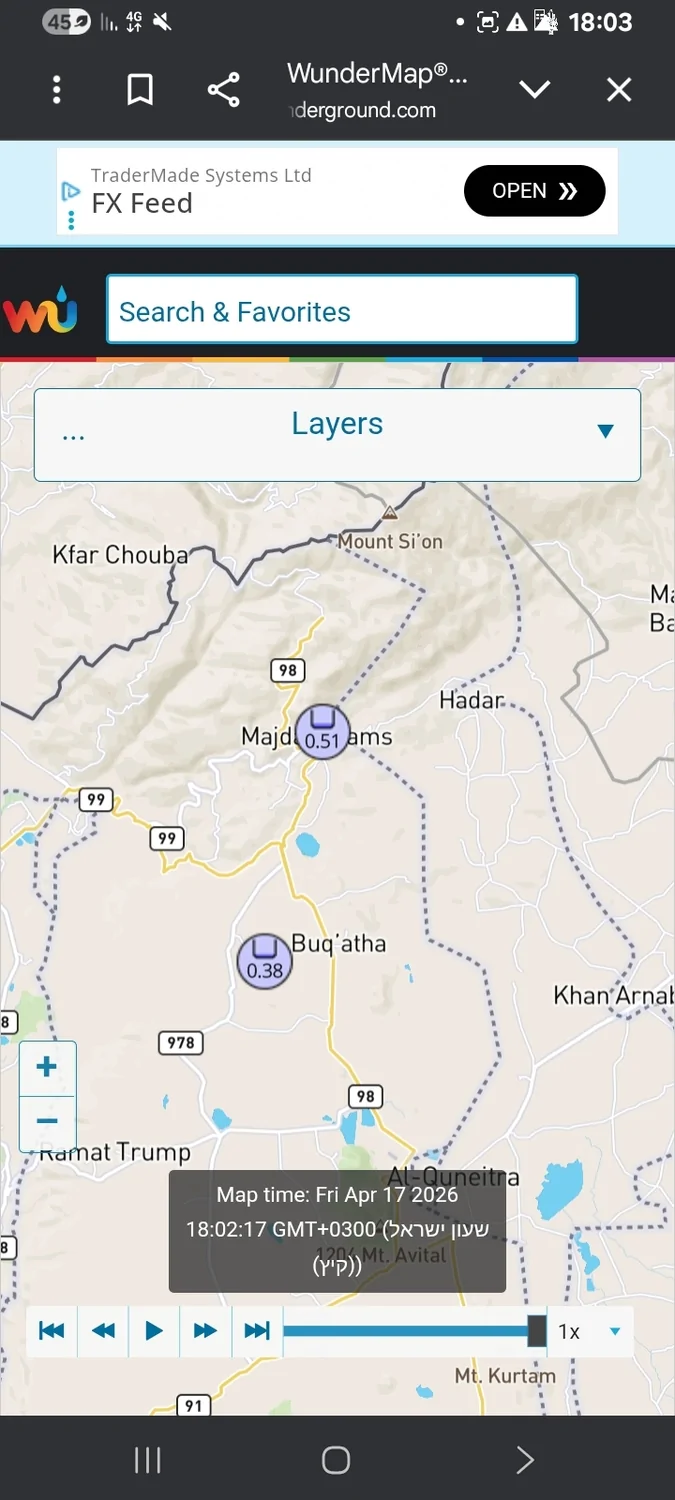Bookmark this WunderMap page
Image resolution: width=675 pixels, height=1500 pixels.
pyautogui.click(x=140, y=90)
